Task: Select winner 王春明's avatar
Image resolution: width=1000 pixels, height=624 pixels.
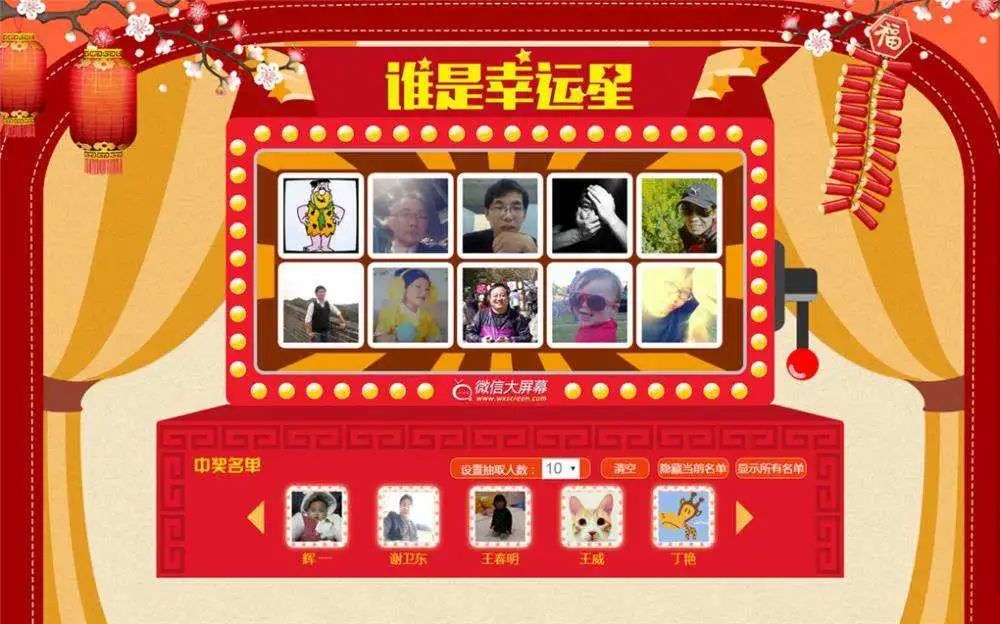Action: point(499,516)
